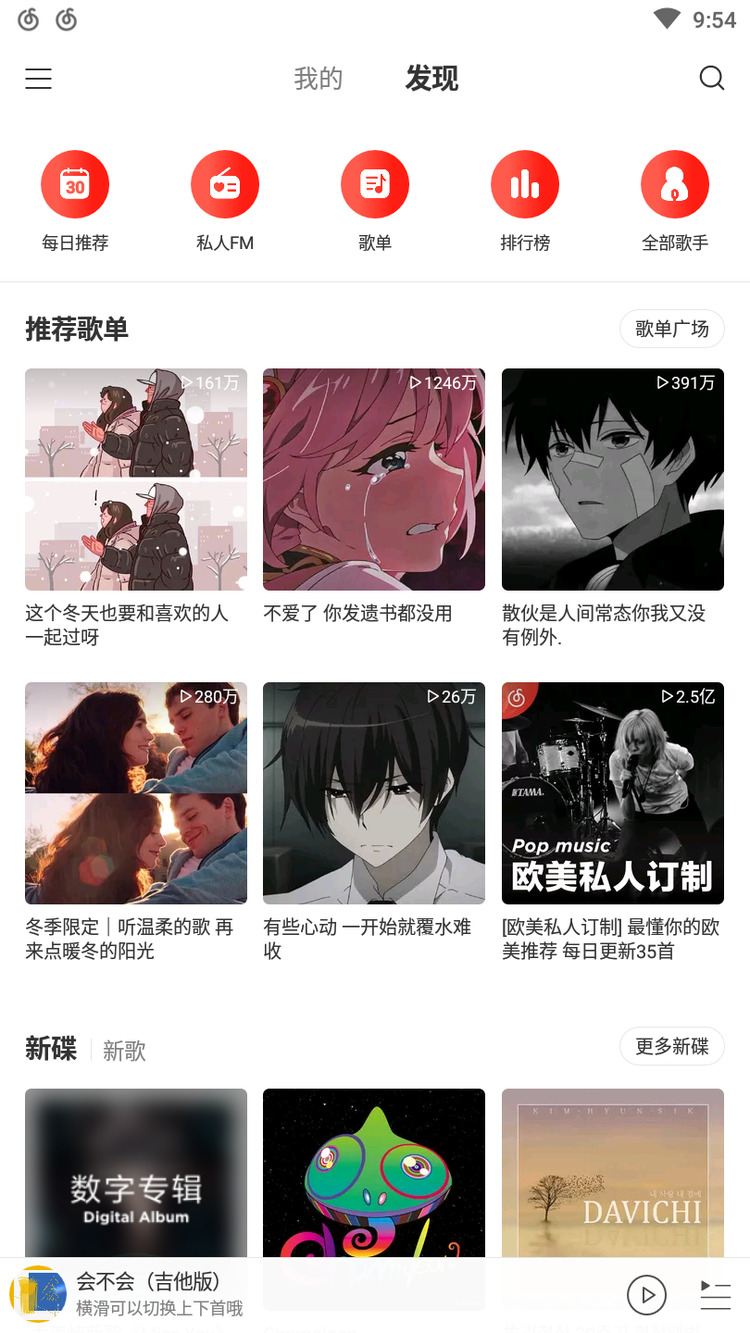Open the 不爱了 你发遗书都没用 playlist
The width and height of the screenshot is (750, 1333).
coord(374,479)
